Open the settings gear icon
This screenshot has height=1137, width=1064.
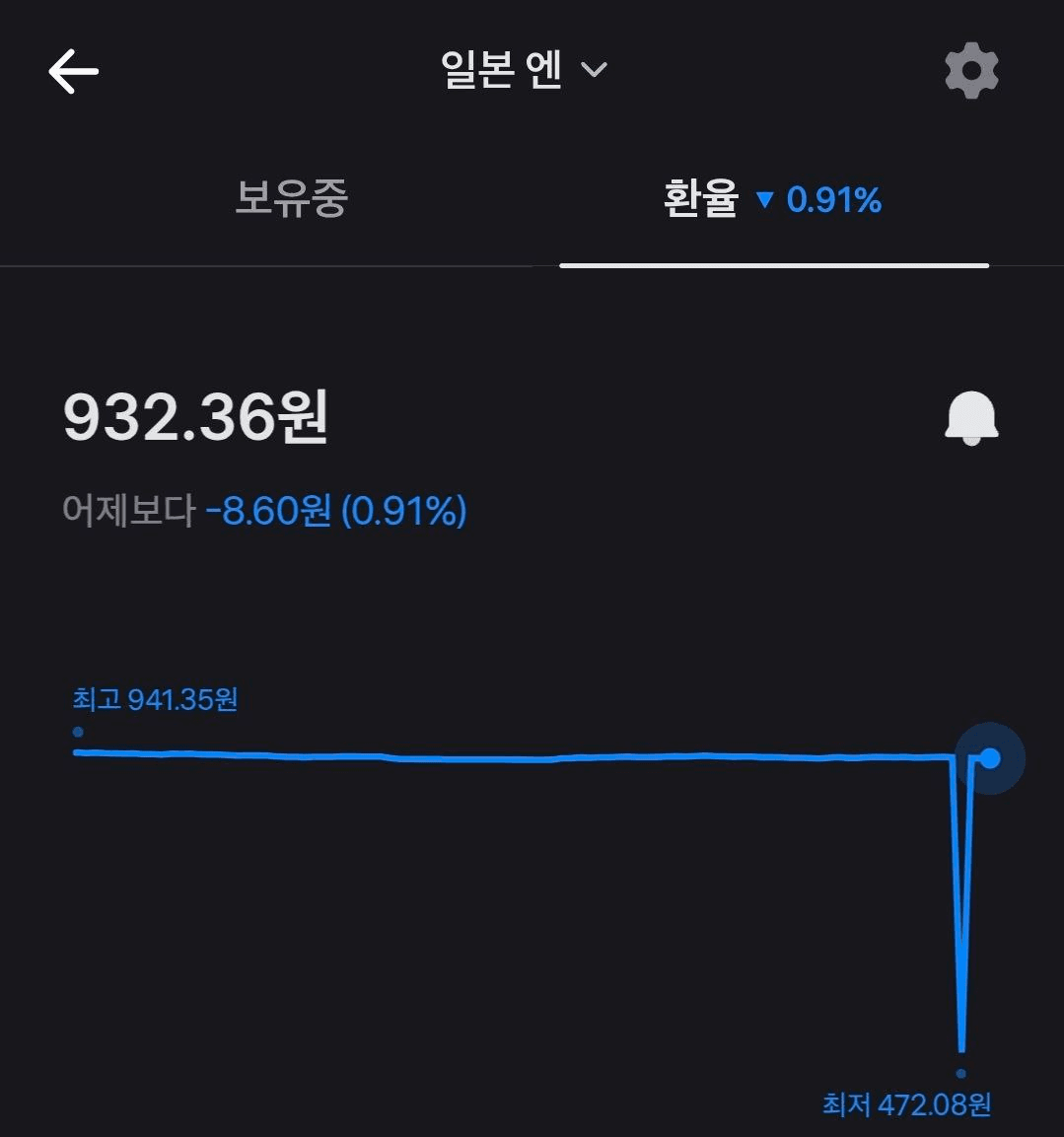pyautogui.click(x=971, y=70)
